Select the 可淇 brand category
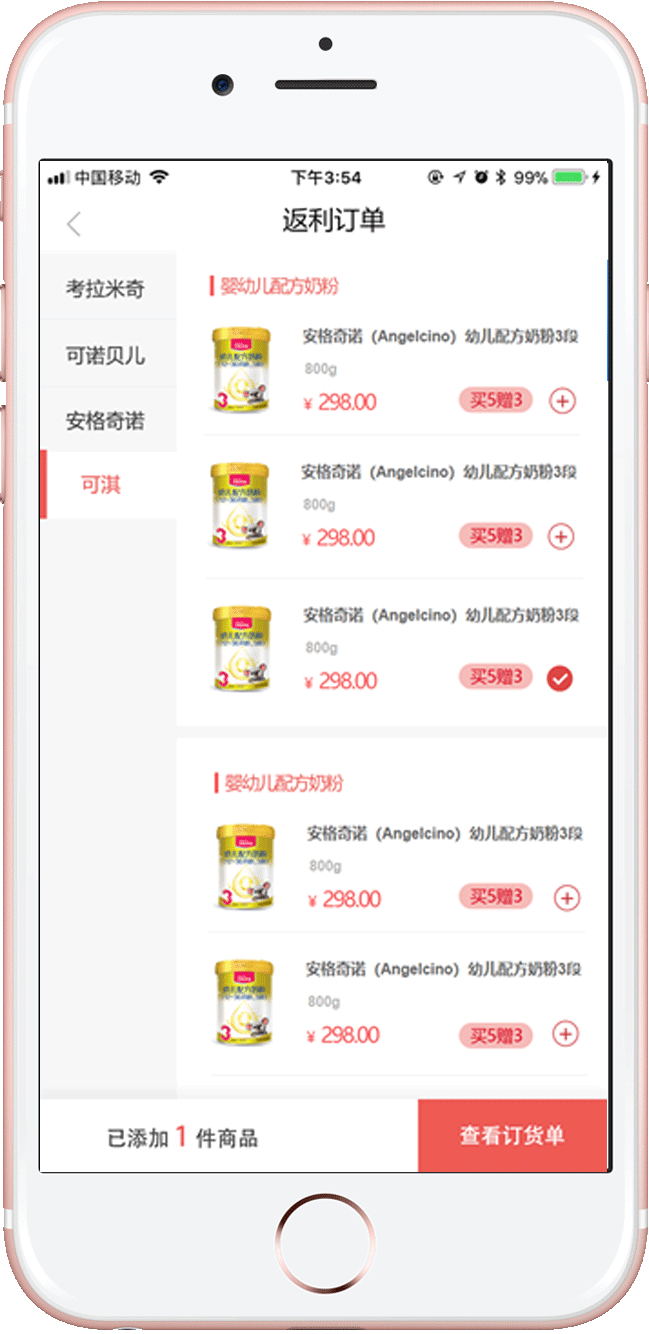Viewport: 649px width, 1334px height. pos(101,486)
